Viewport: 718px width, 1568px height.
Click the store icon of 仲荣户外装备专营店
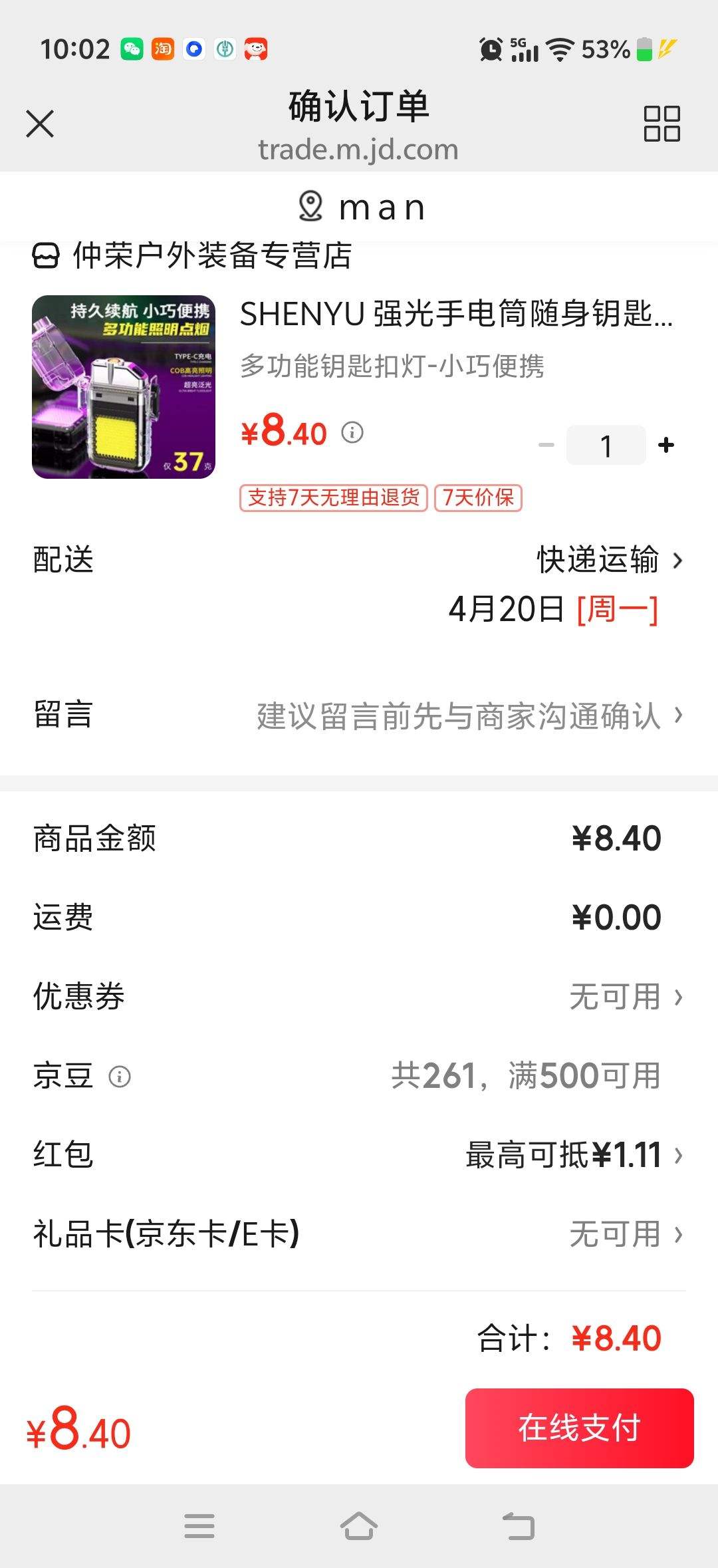click(45, 256)
